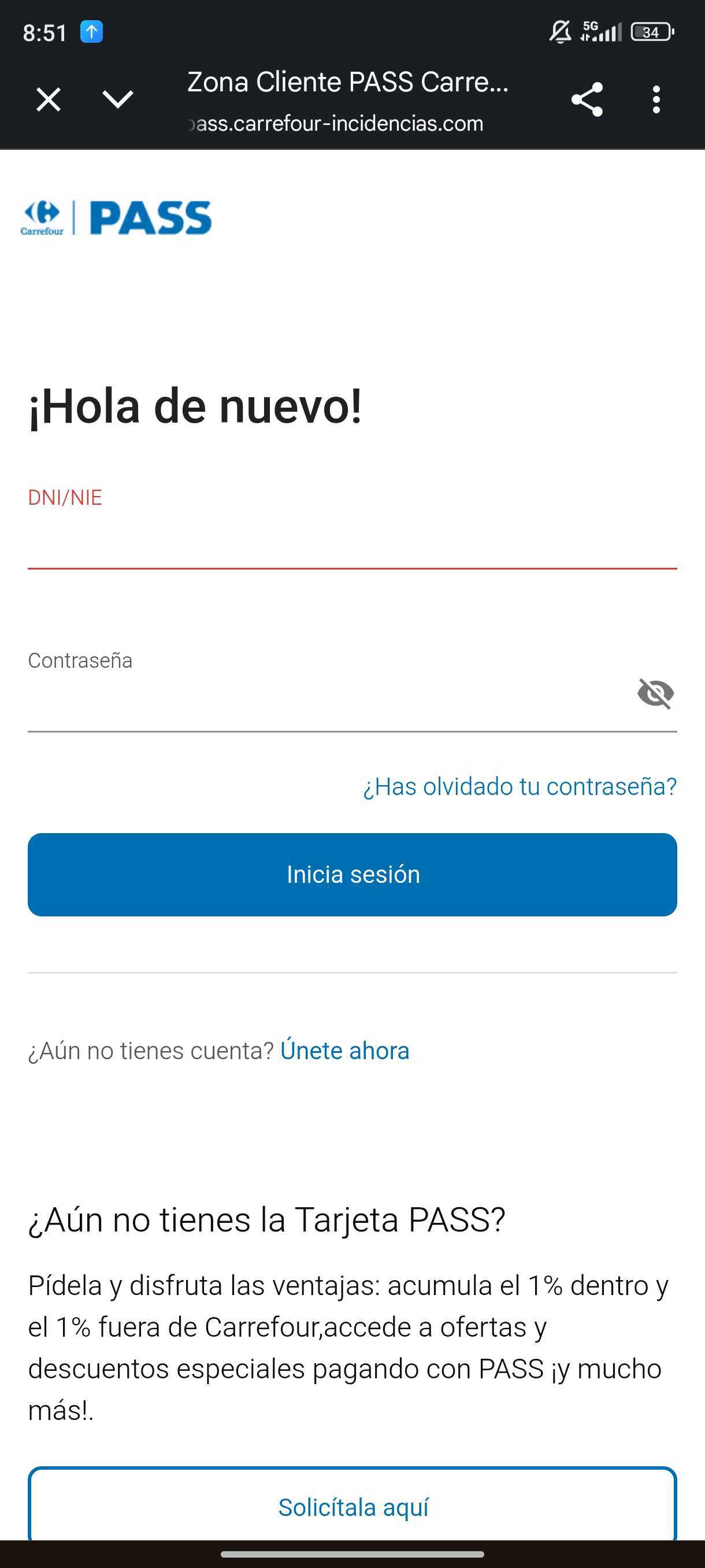The image size is (705, 1568).
Task: Tap the page title Zona Cliente PASS
Action: tap(348, 82)
